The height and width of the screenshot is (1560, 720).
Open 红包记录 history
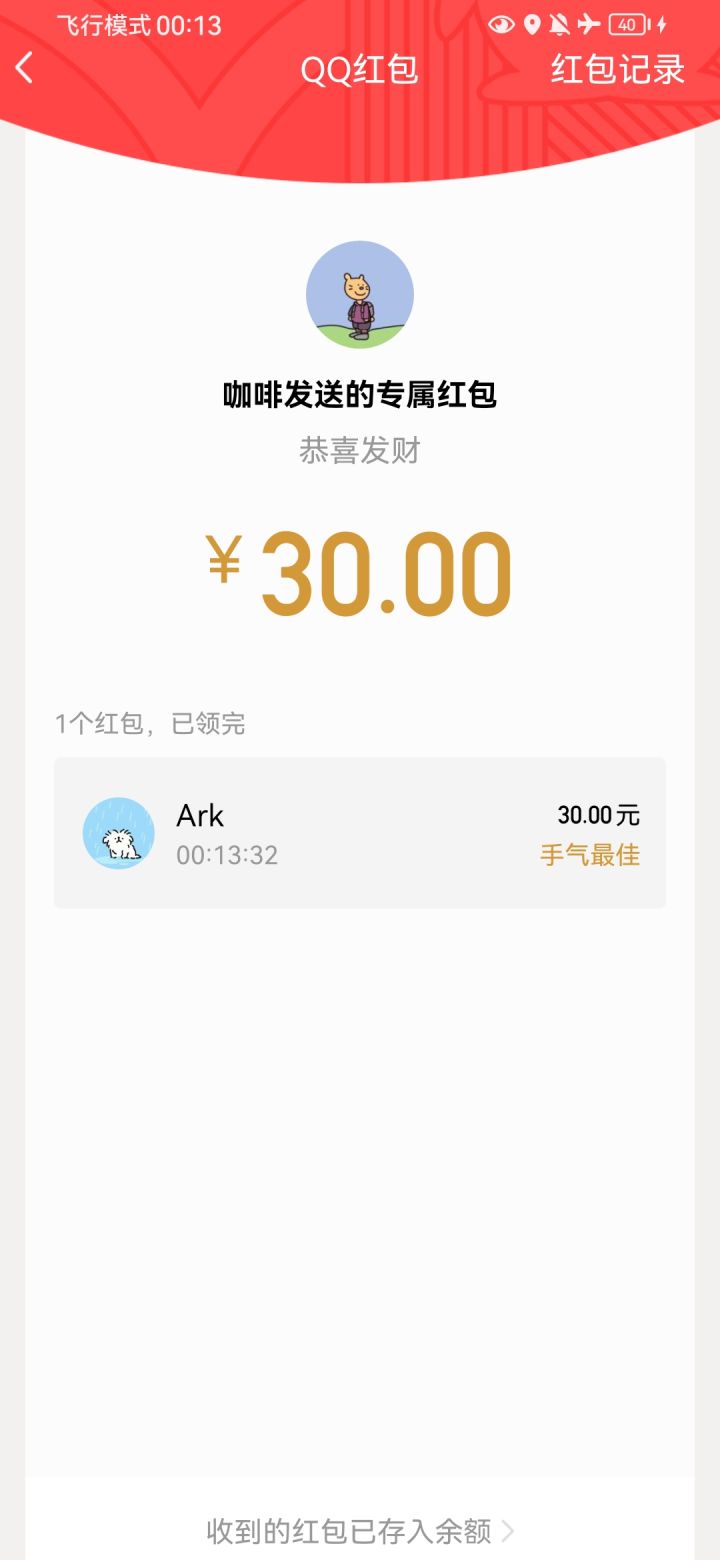pyautogui.click(x=617, y=69)
